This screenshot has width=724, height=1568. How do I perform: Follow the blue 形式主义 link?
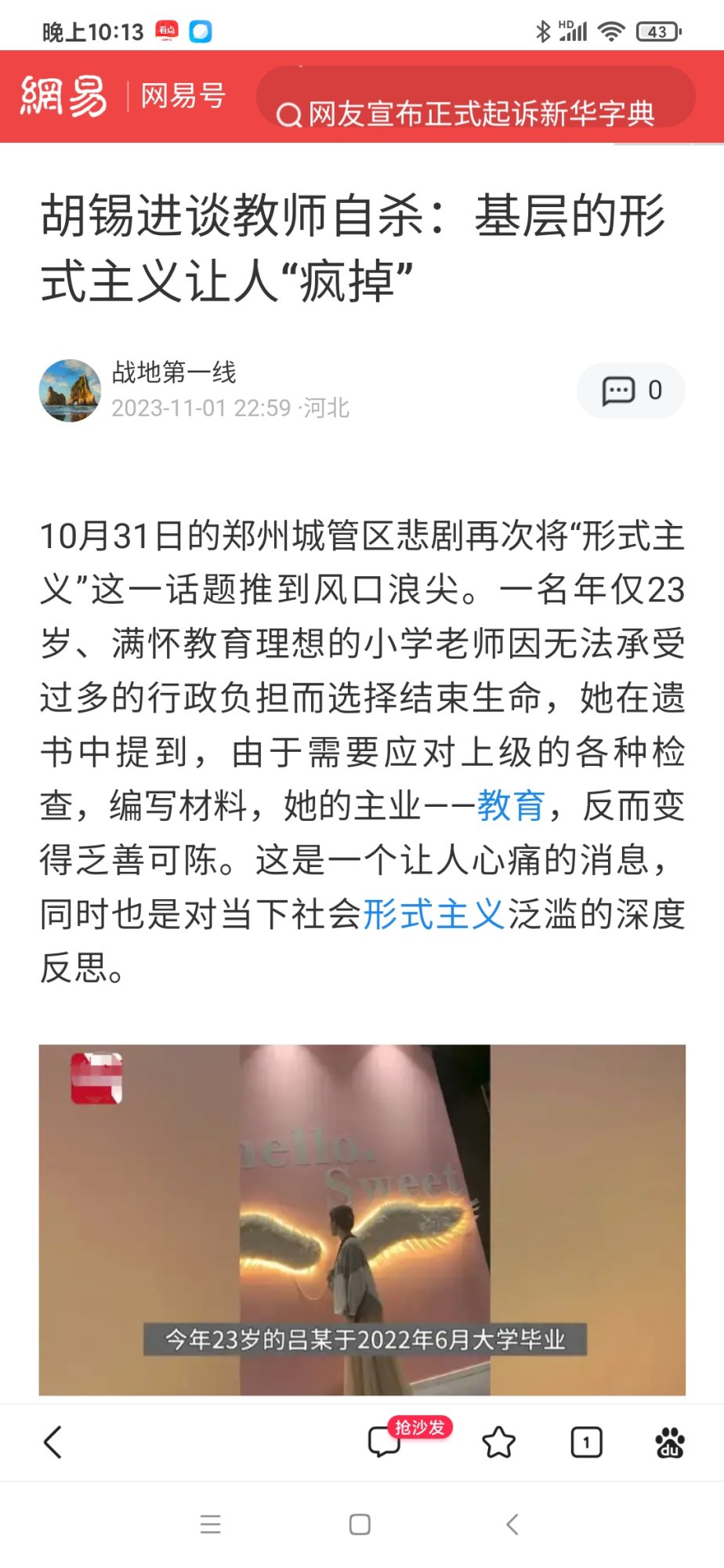tap(433, 914)
